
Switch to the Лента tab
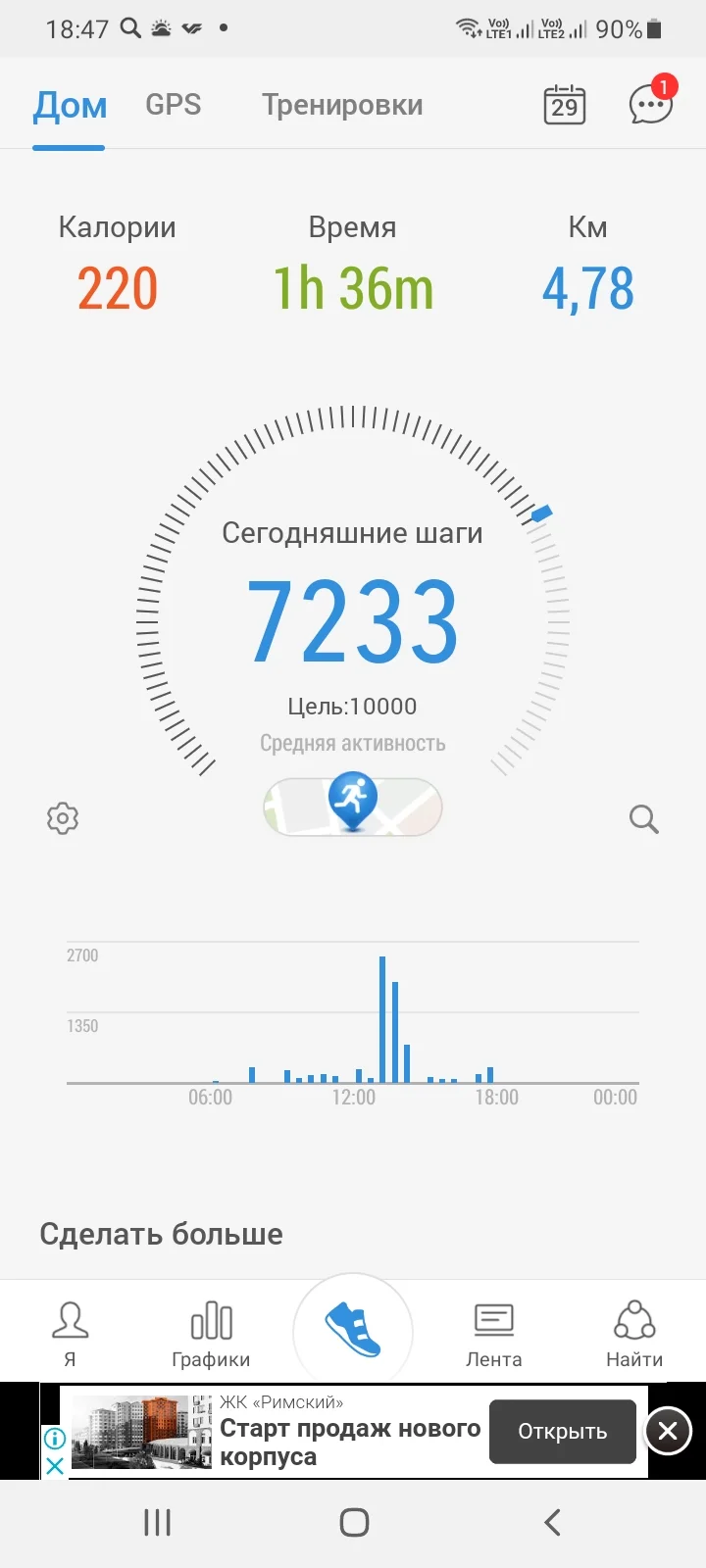click(x=493, y=1333)
